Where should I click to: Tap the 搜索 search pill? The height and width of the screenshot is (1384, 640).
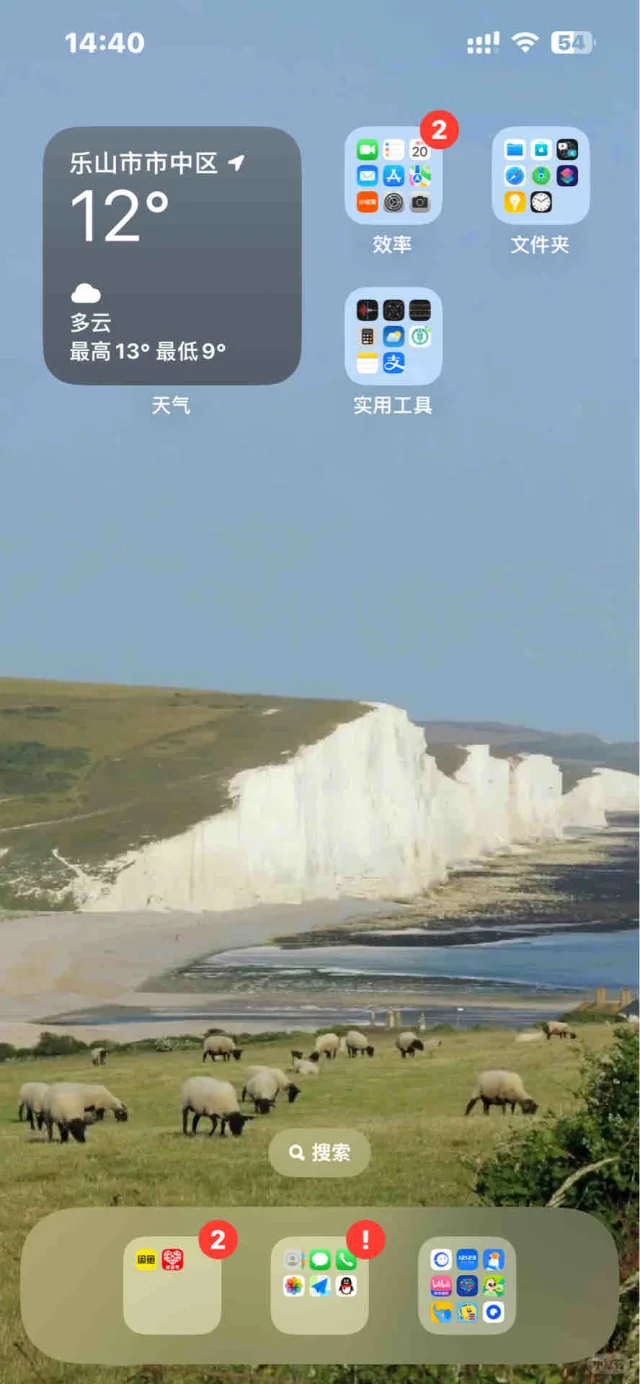(320, 1153)
